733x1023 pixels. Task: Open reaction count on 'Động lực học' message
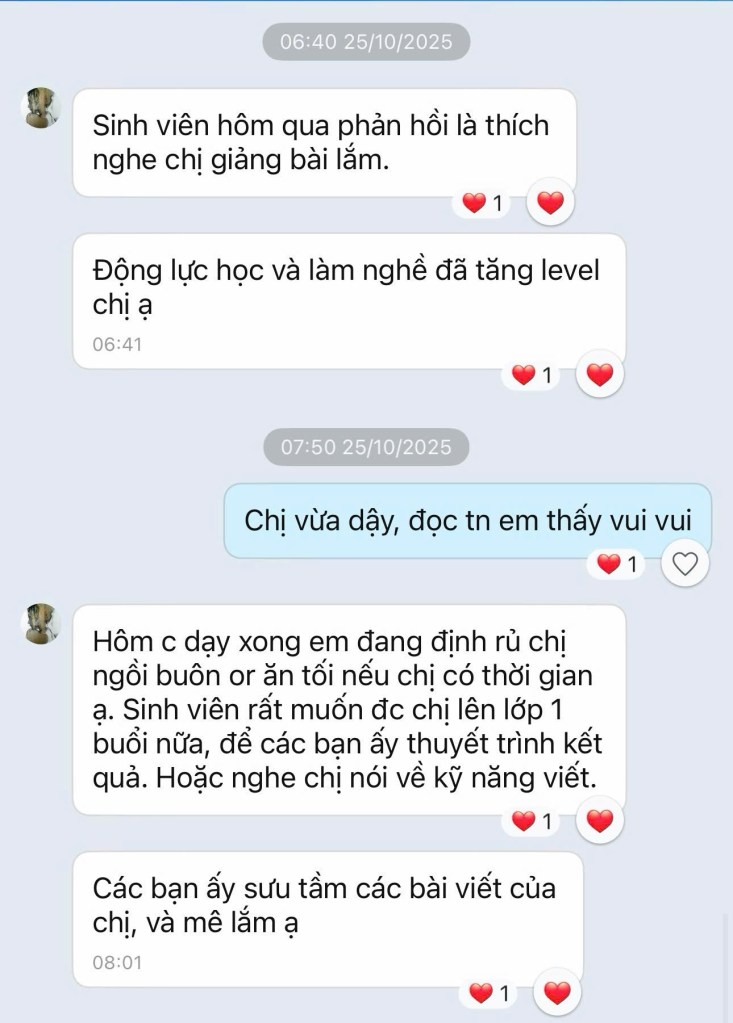coord(532,375)
